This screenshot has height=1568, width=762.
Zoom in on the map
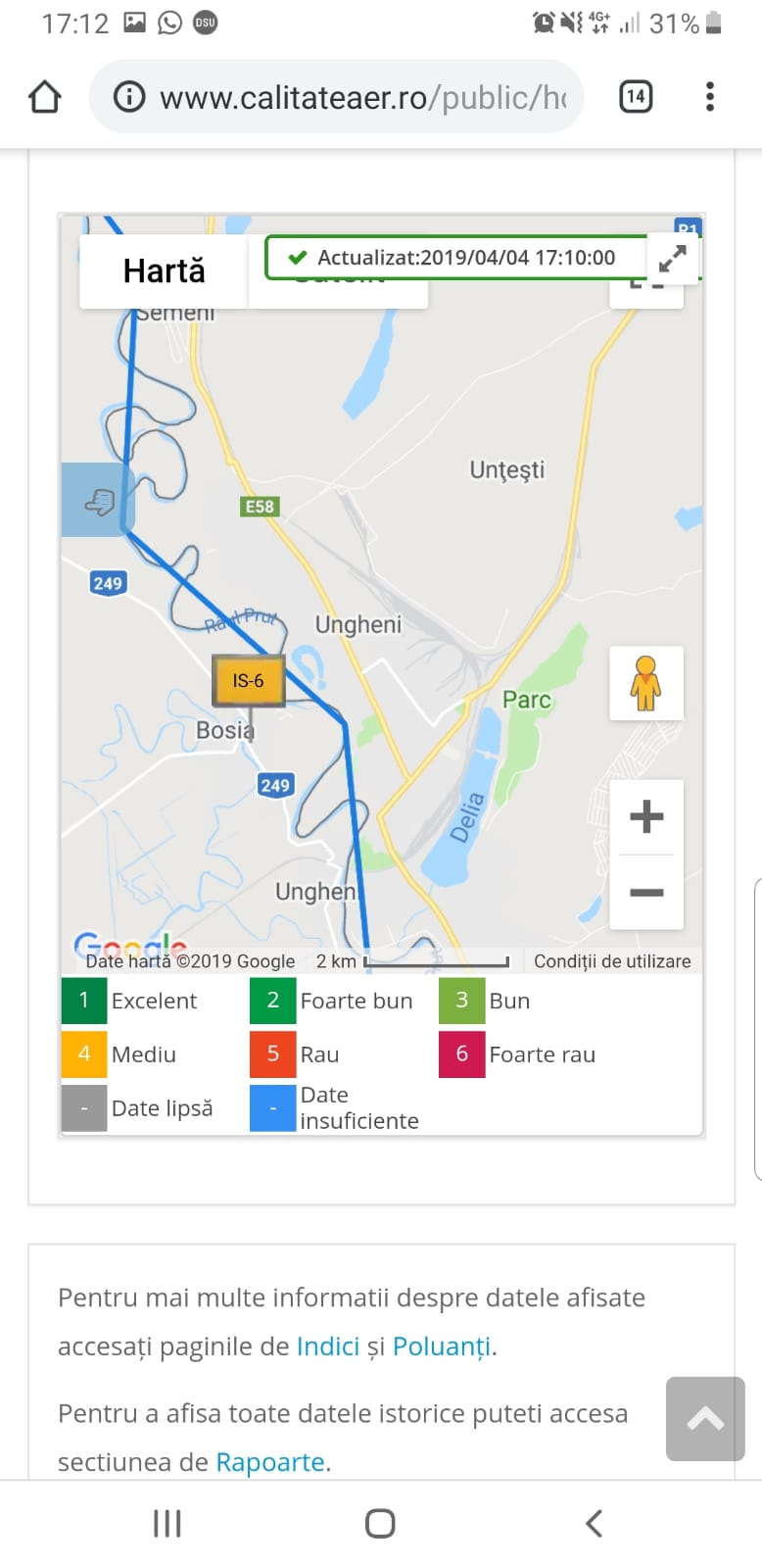pos(646,816)
